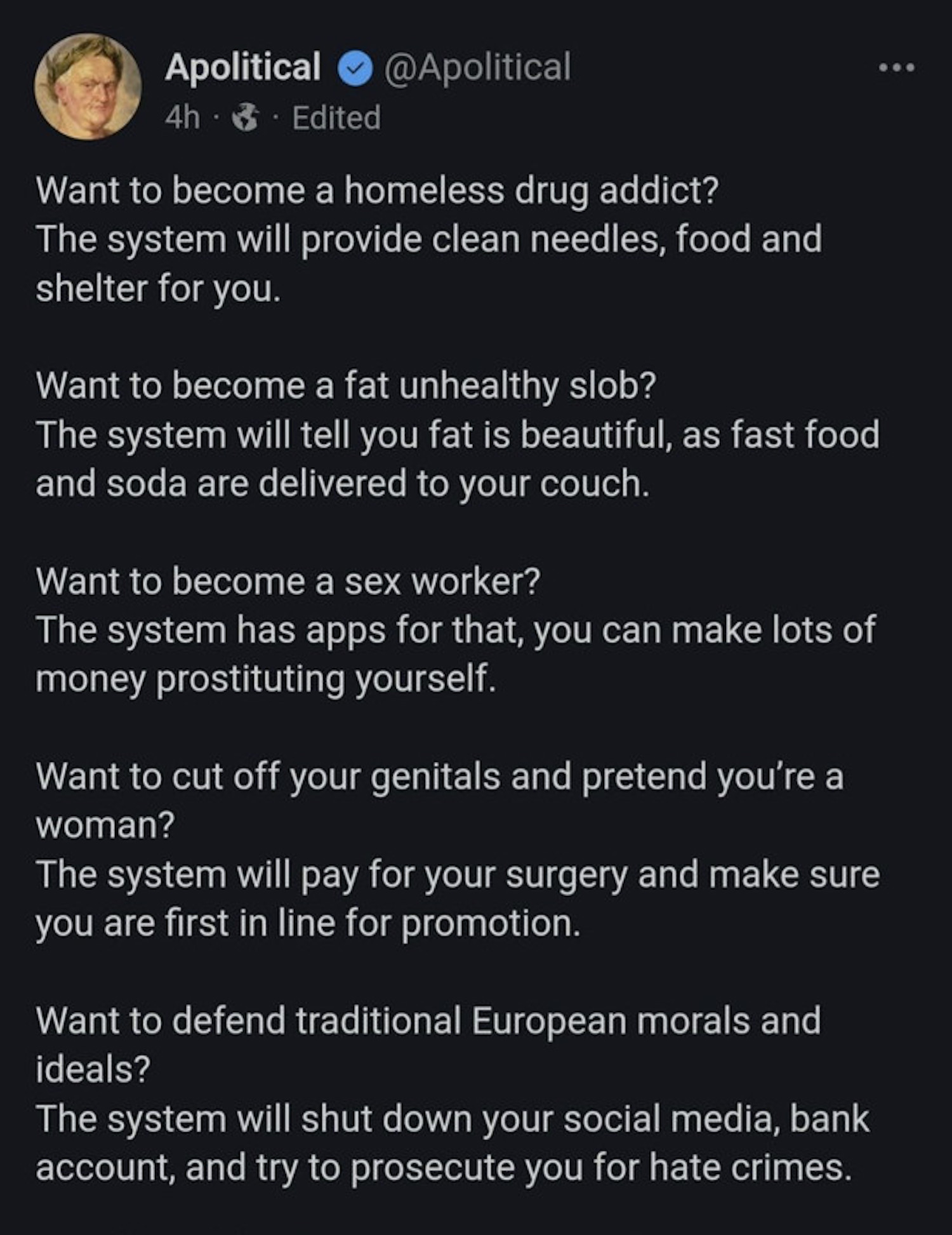This screenshot has height=1235, width=952.
Task: Open the post's three-dot overflow menu
Action: pyautogui.click(x=897, y=67)
